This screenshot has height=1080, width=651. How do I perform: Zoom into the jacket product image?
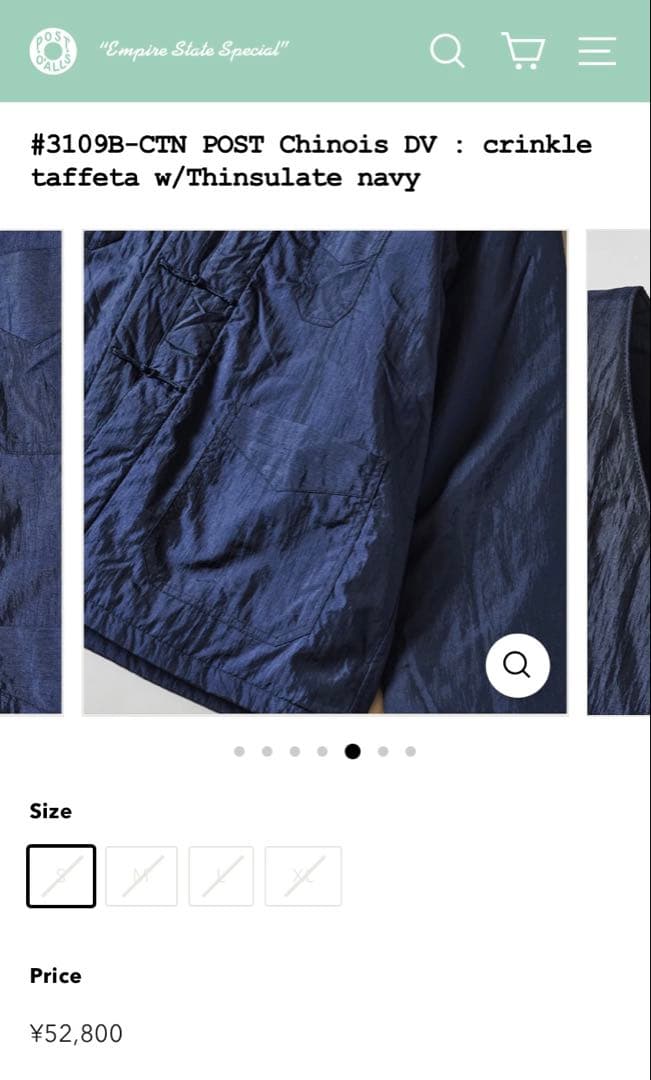(x=517, y=665)
